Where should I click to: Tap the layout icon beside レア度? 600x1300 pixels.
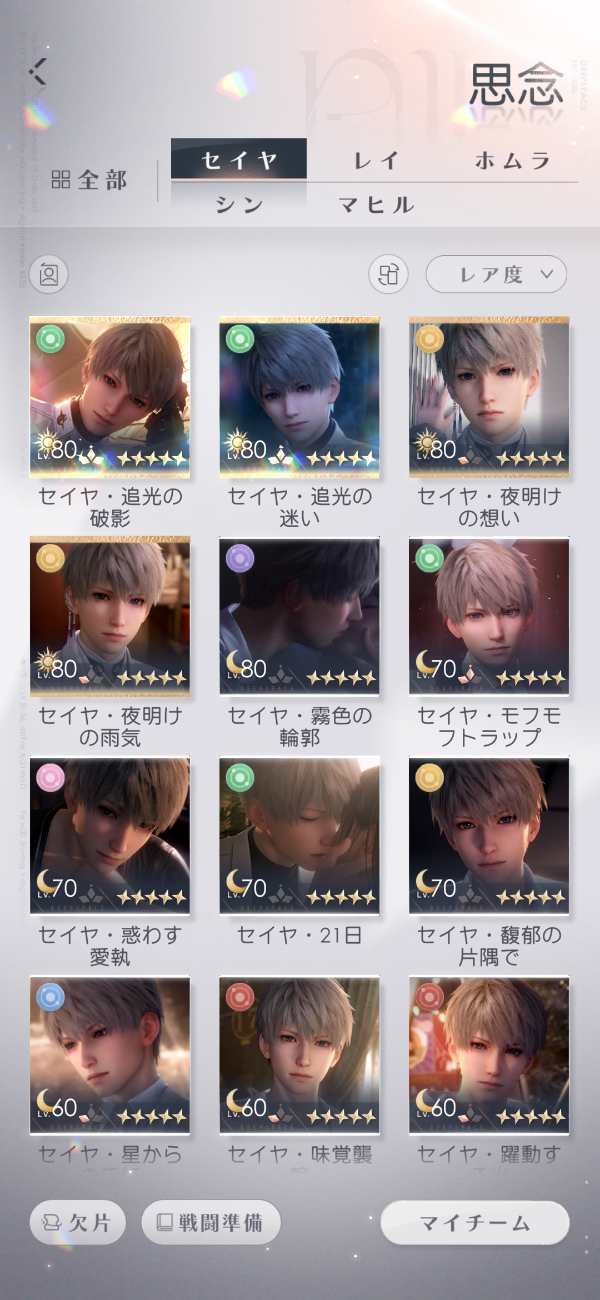(389, 274)
